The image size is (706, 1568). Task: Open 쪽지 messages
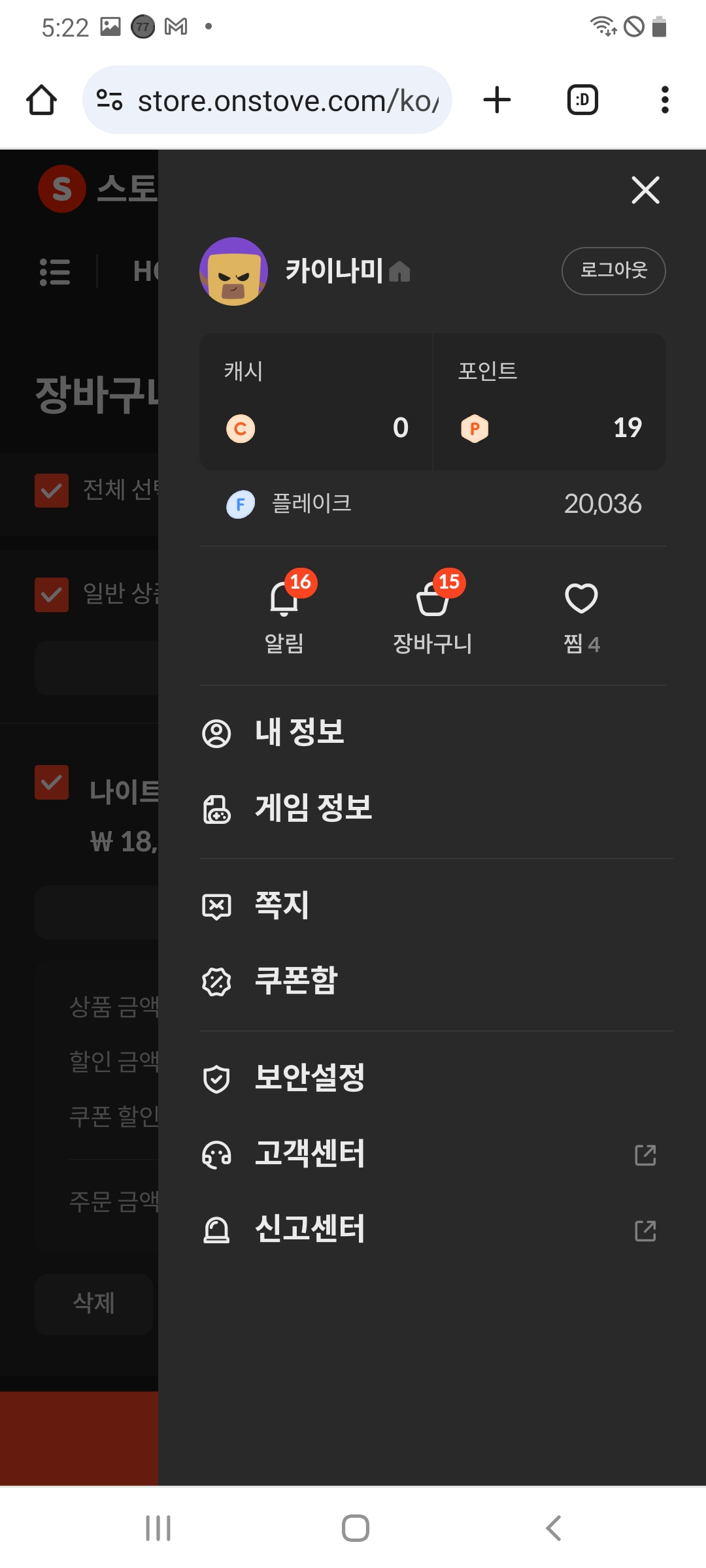(281, 906)
